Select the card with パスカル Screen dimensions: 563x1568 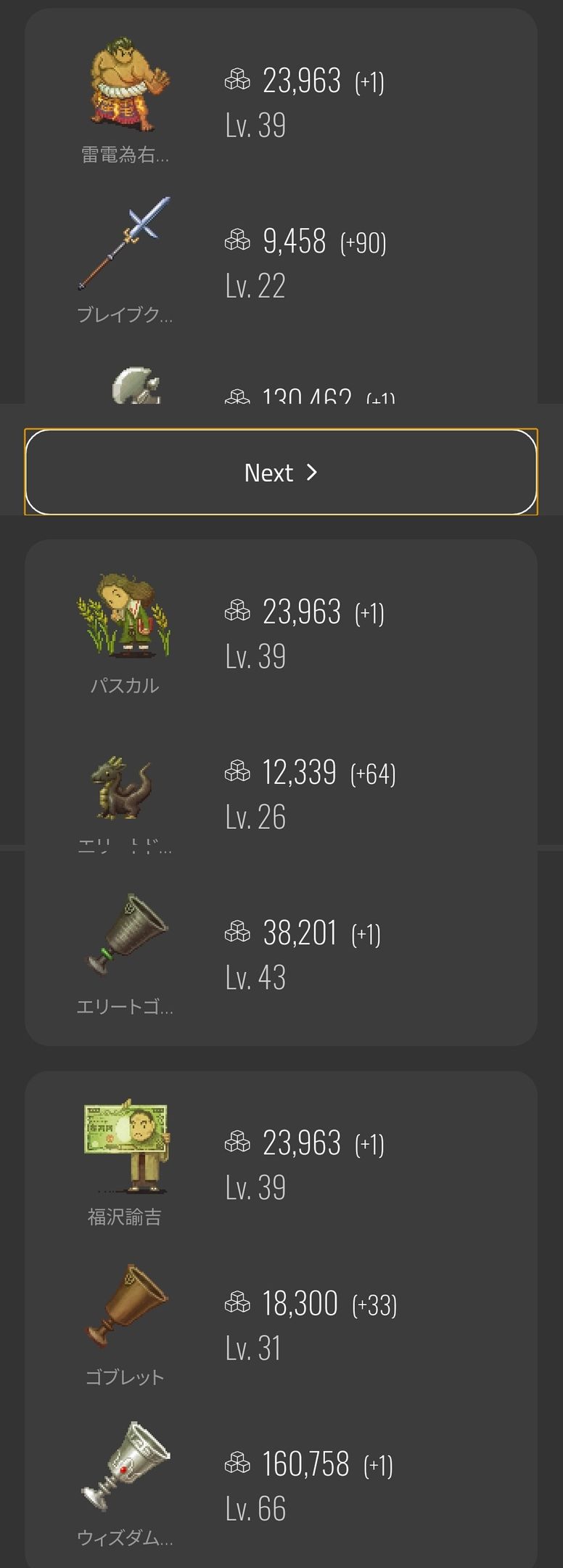click(x=281, y=791)
